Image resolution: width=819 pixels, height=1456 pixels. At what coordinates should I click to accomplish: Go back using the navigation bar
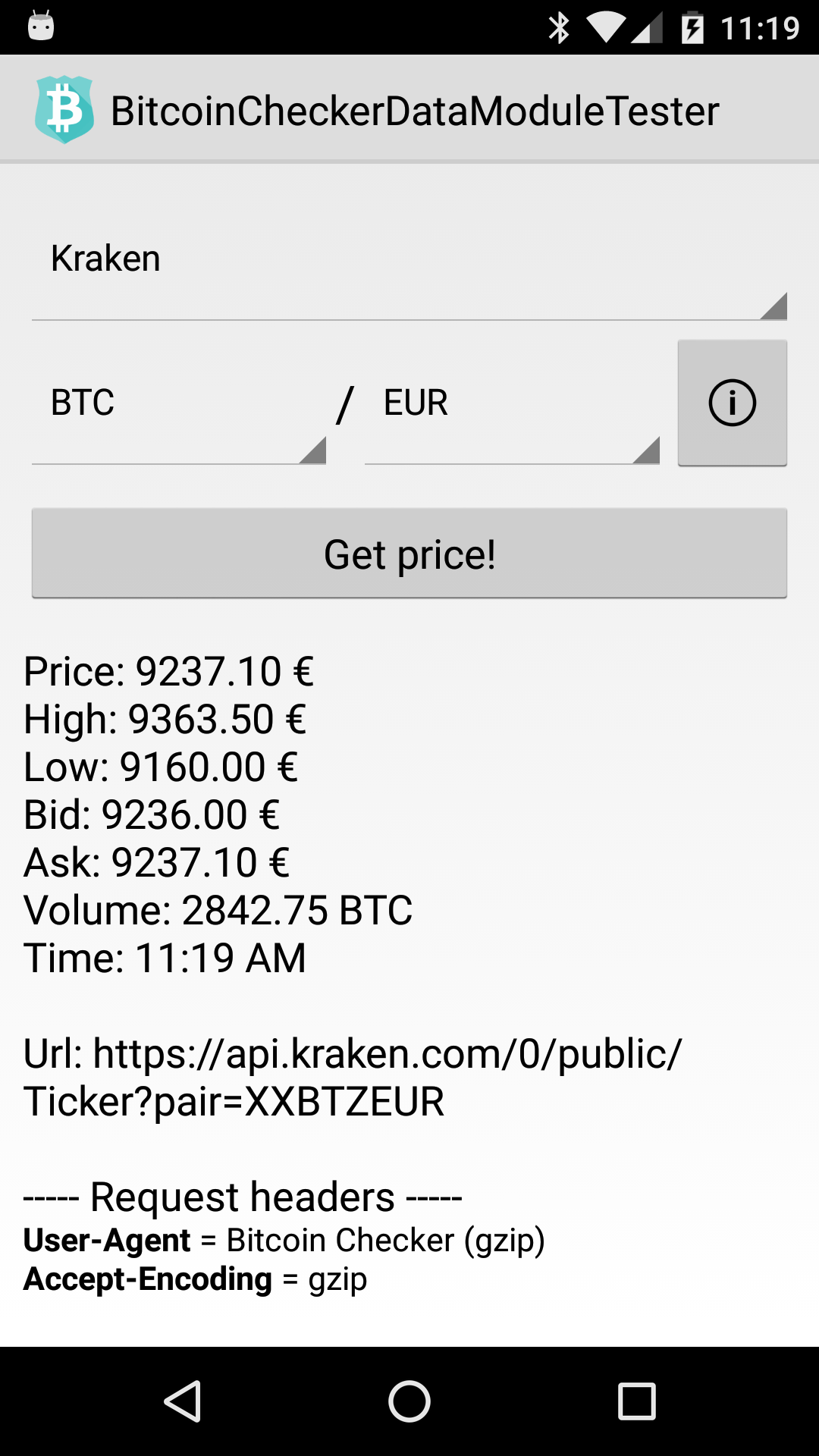182,1401
